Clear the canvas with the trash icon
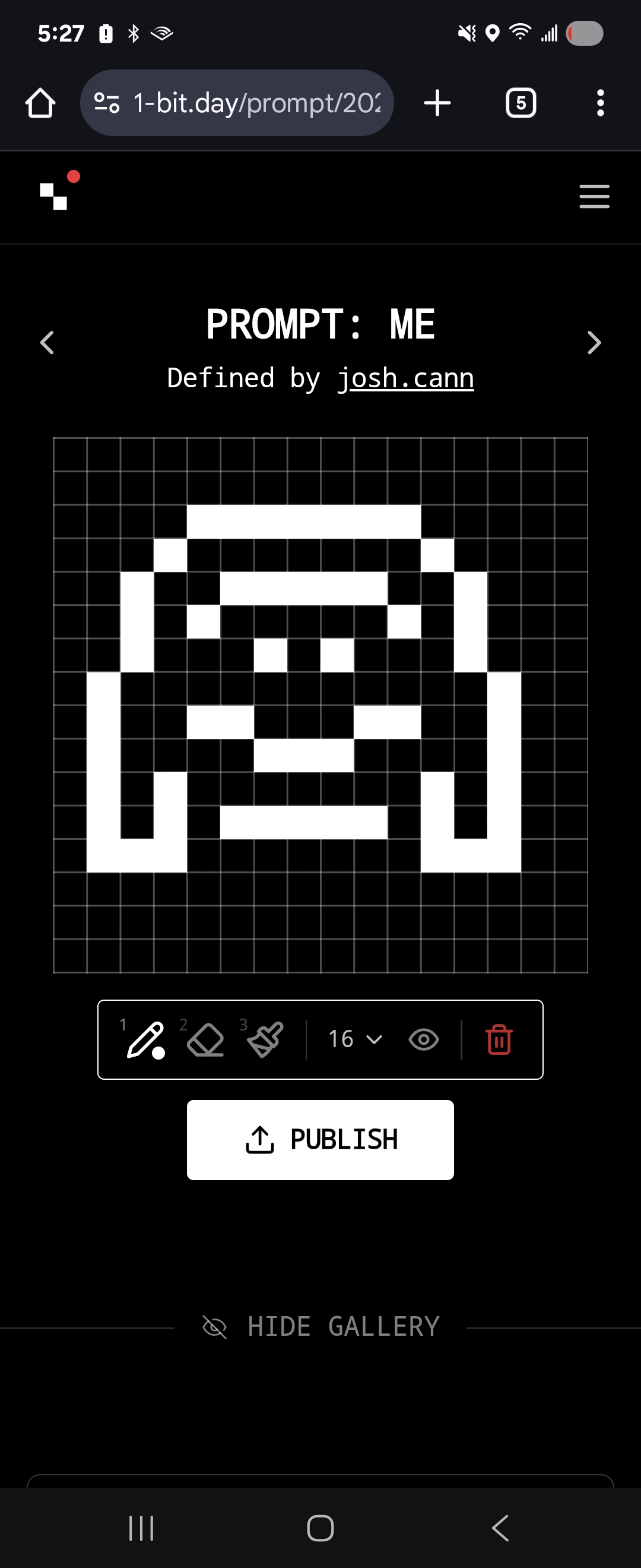 coord(499,1039)
